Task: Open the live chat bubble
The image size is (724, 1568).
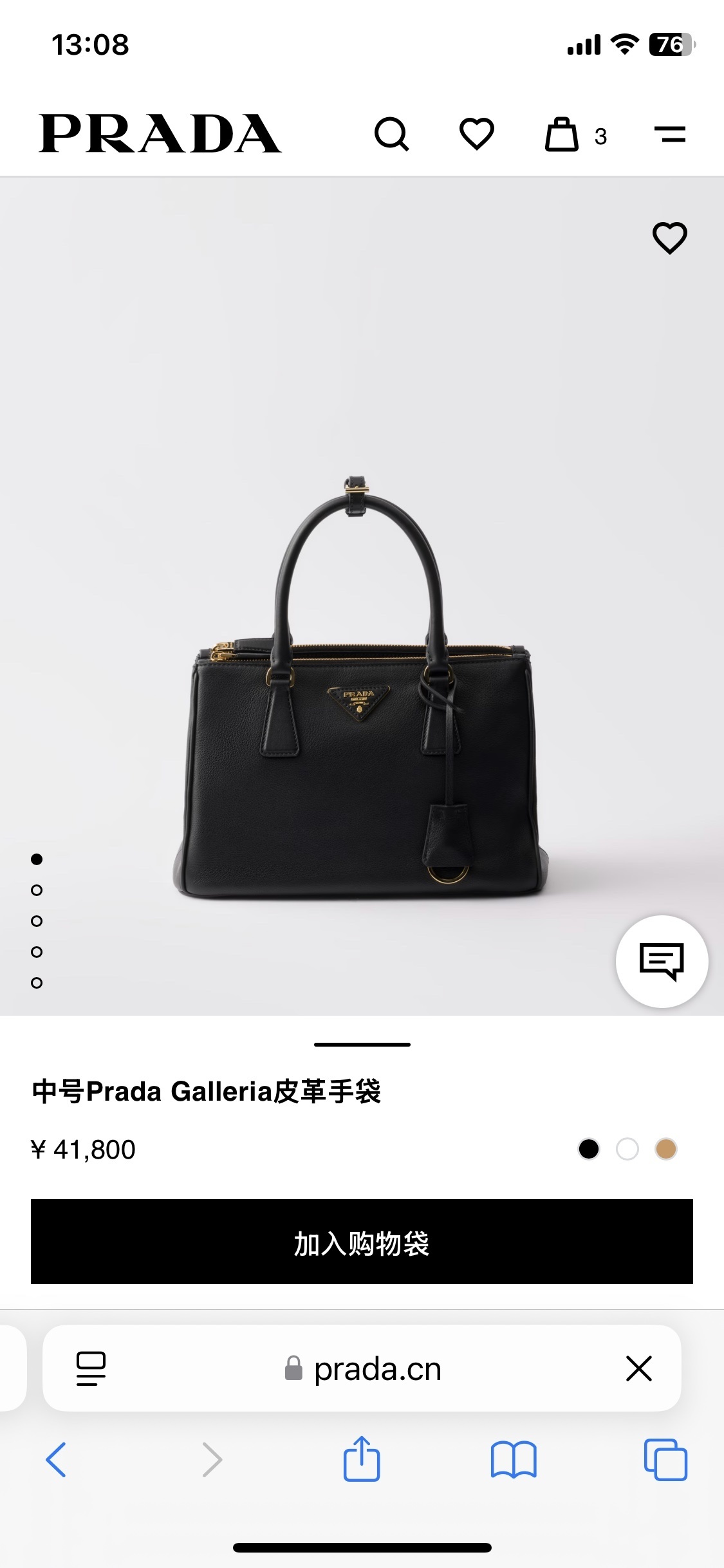Action: pos(662,962)
